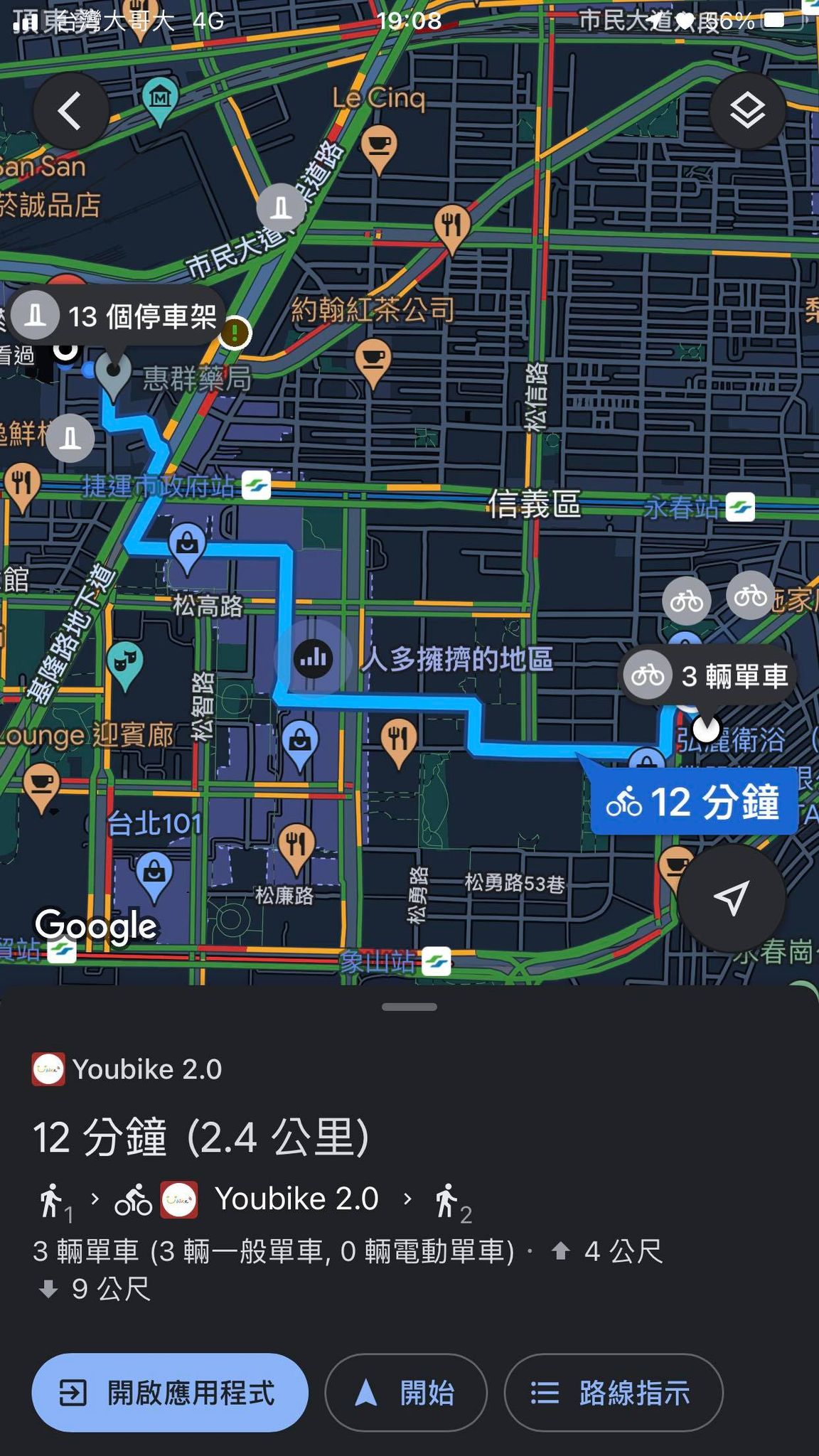819x1456 pixels.
Task: Recenter map with the location arrow button
Action: (732, 898)
